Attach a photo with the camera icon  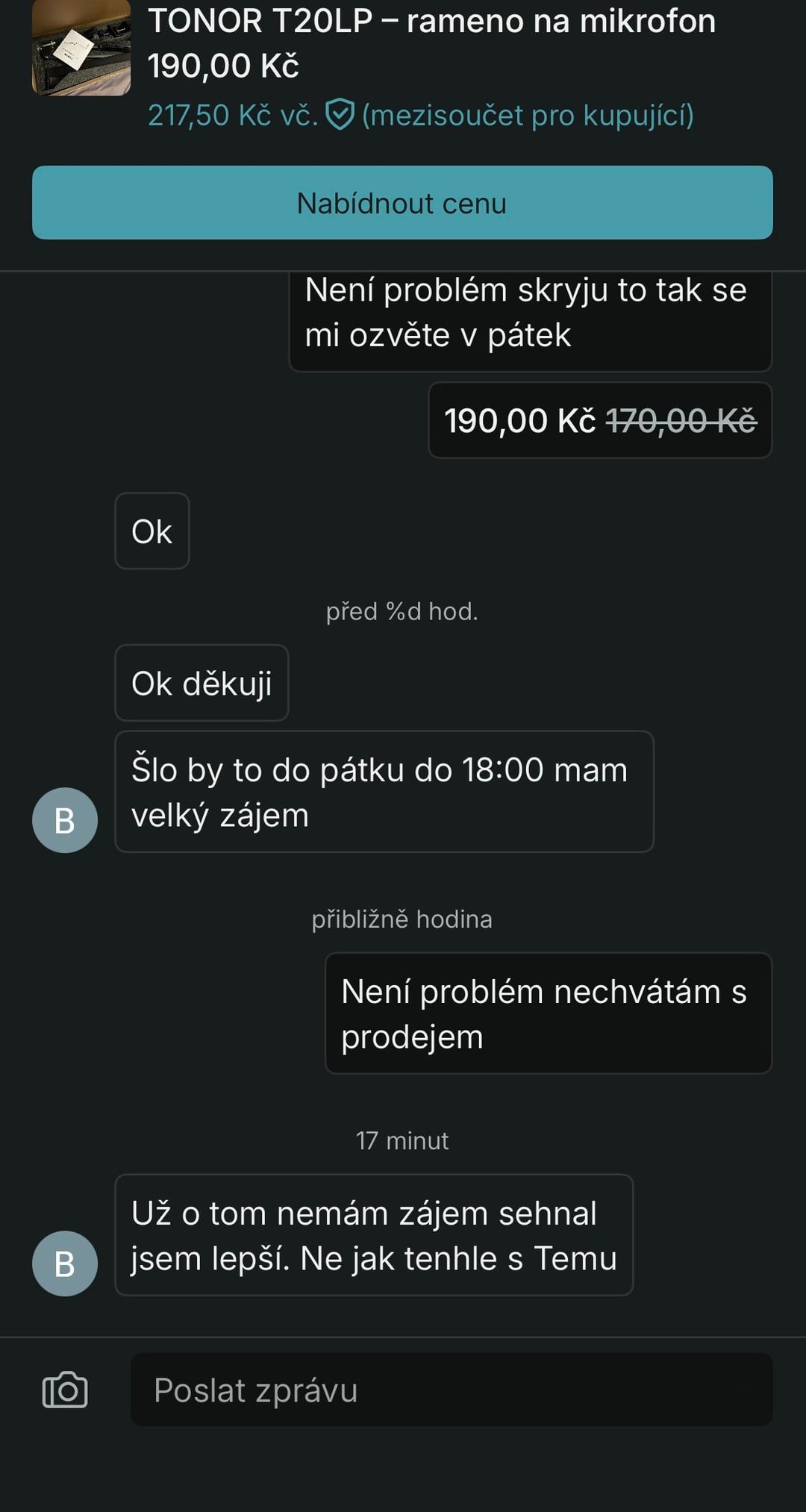[65, 1390]
